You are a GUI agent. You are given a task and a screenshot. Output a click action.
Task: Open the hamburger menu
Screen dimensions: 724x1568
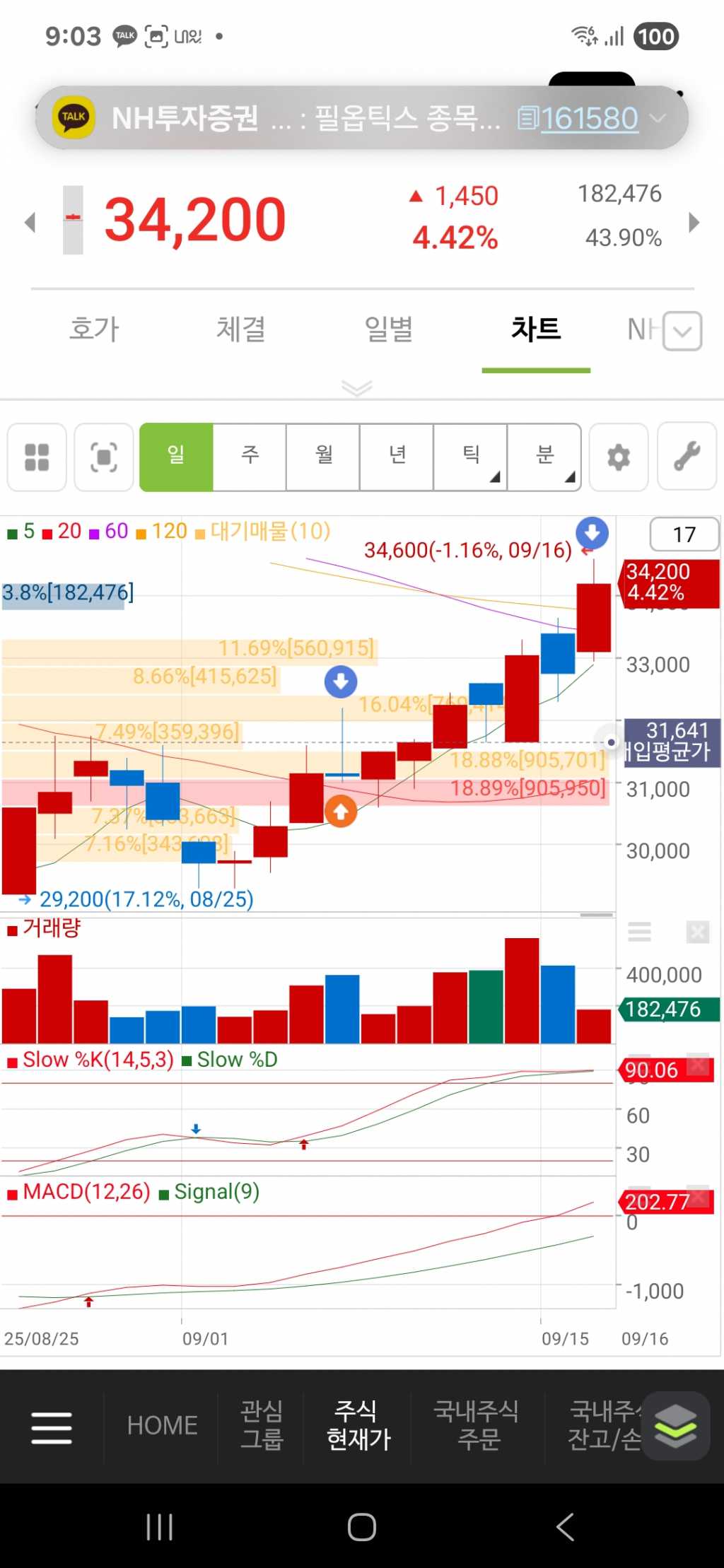tap(52, 1427)
